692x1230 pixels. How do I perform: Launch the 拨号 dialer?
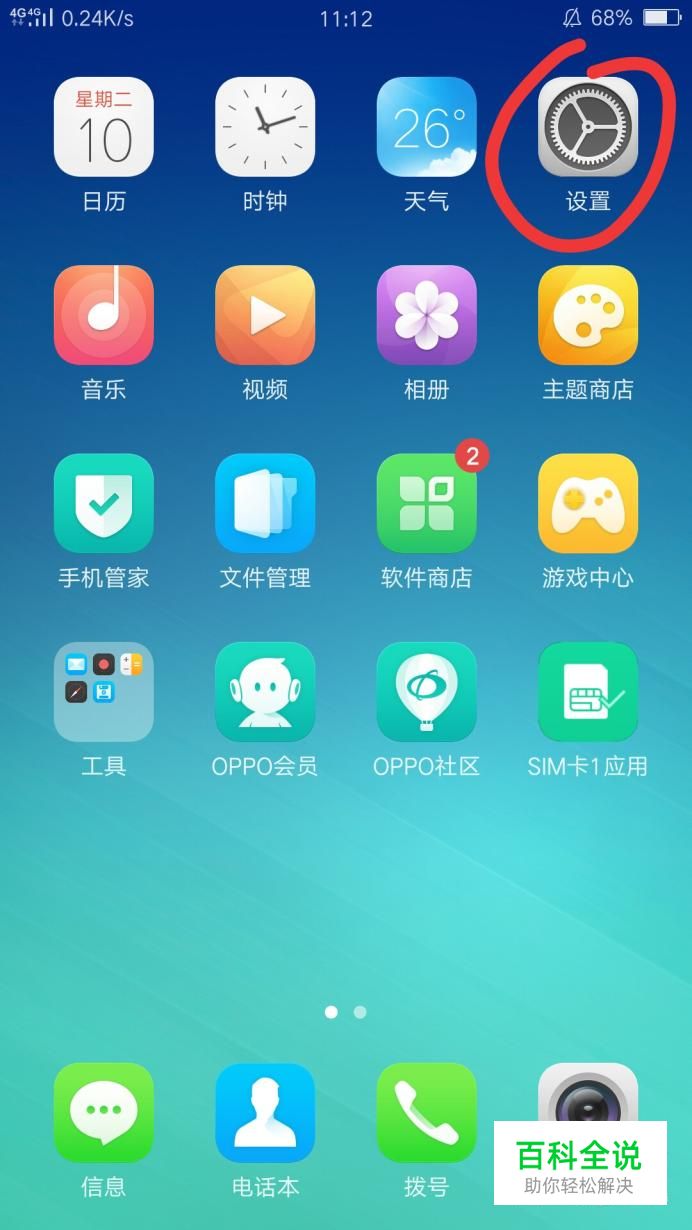coord(426,1112)
